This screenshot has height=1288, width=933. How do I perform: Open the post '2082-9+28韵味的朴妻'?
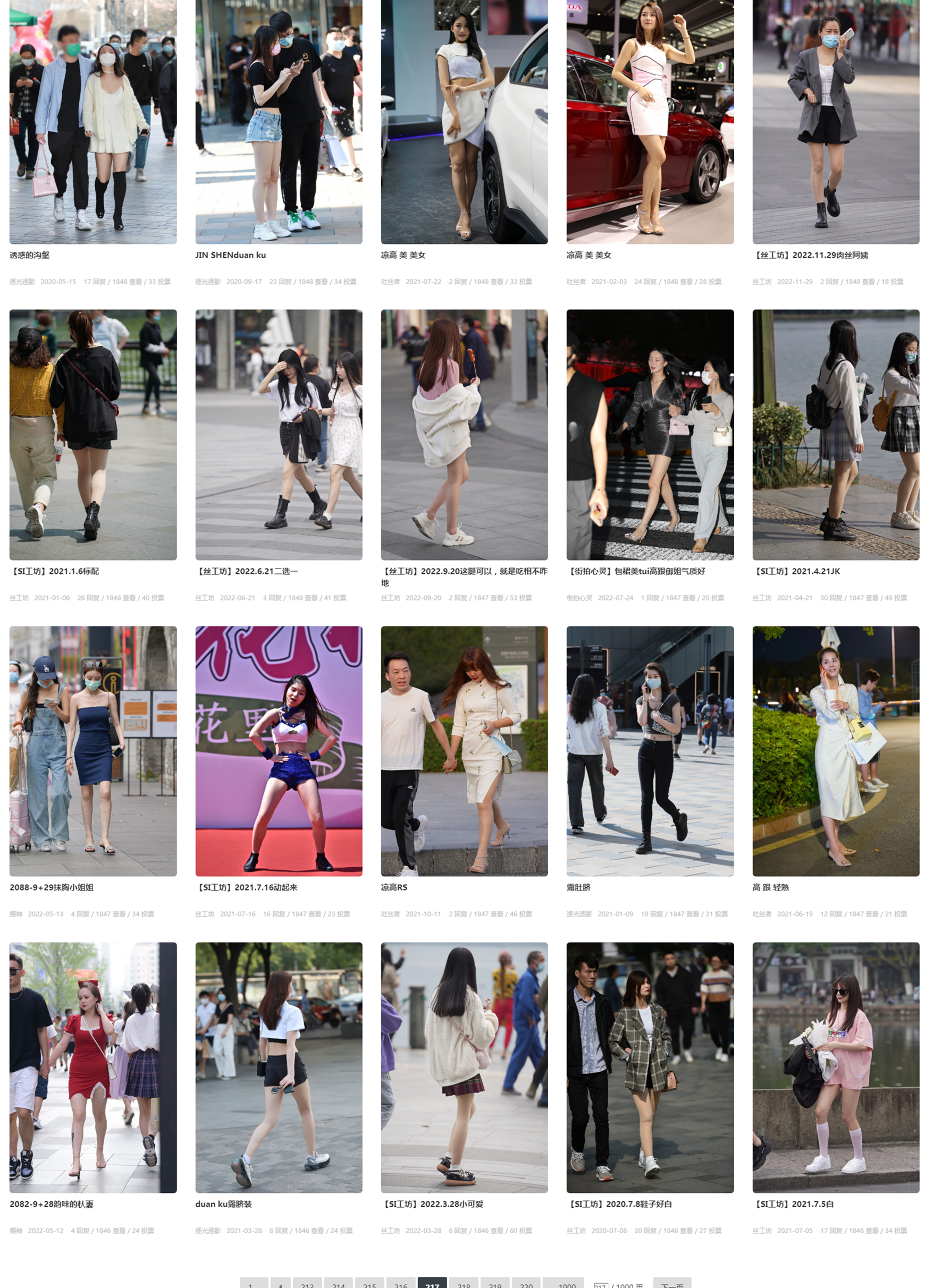point(51,1204)
